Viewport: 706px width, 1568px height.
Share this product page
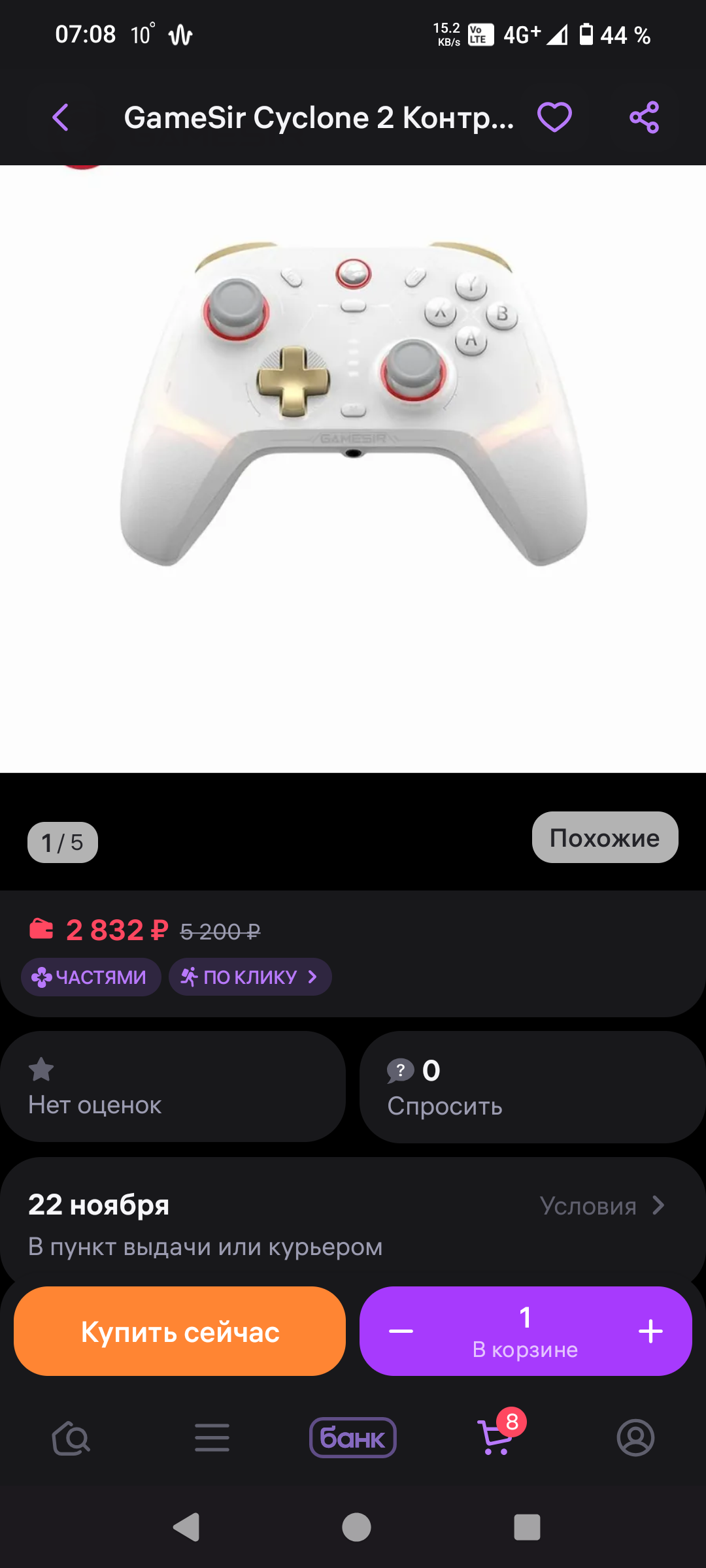(x=644, y=118)
